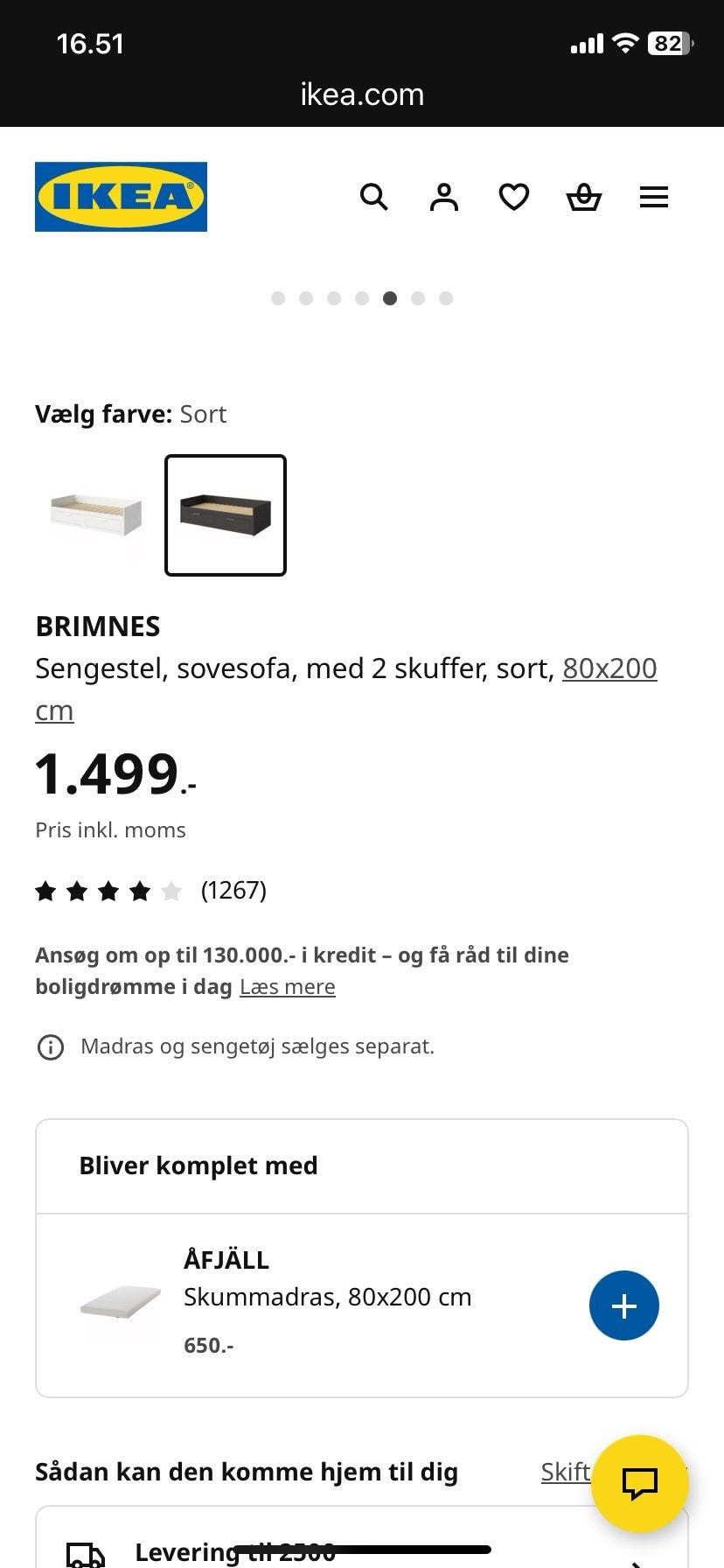Follow the Læs mere credit link

[287, 987]
